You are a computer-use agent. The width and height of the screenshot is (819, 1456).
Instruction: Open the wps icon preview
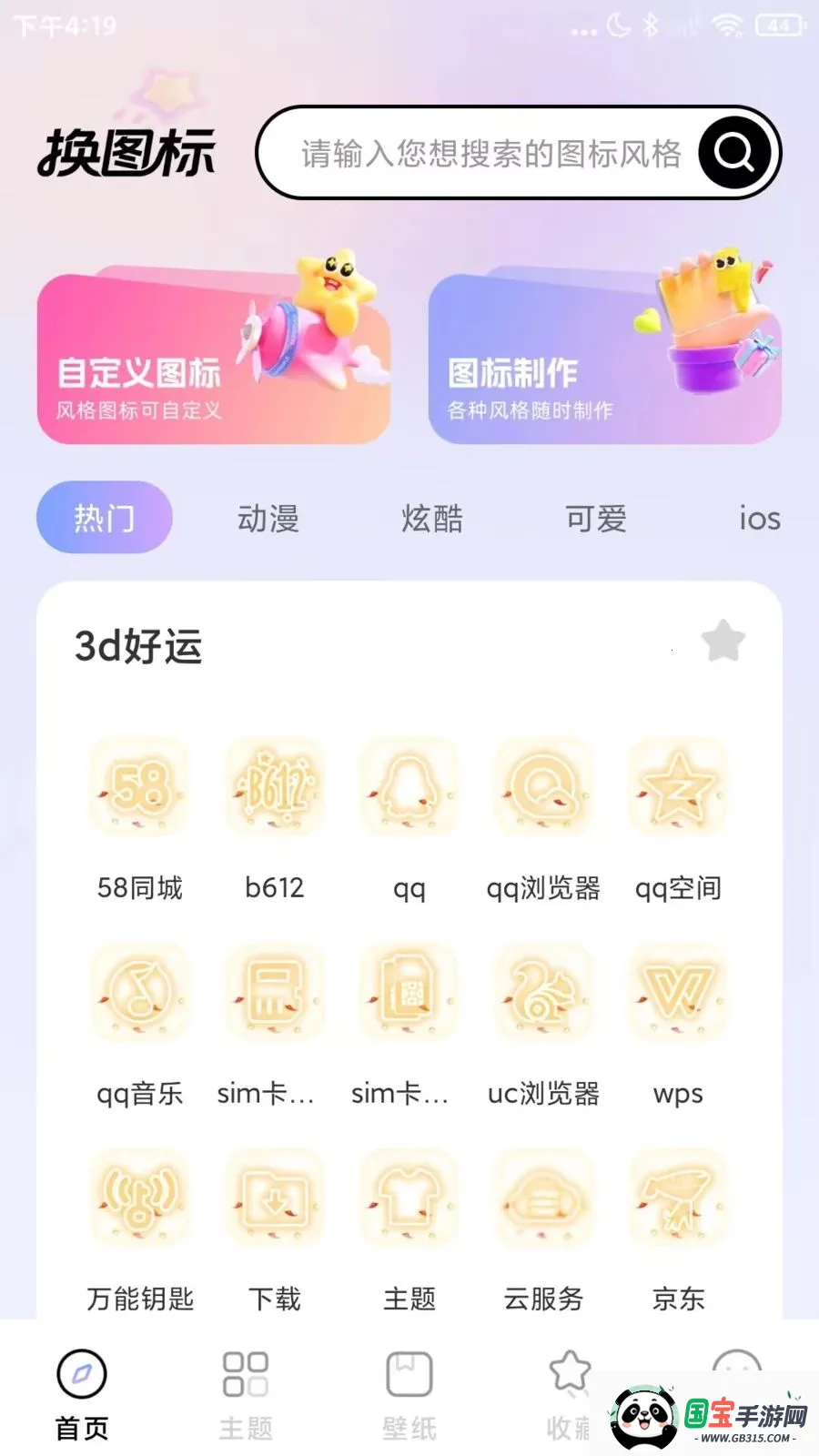point(678,992)
